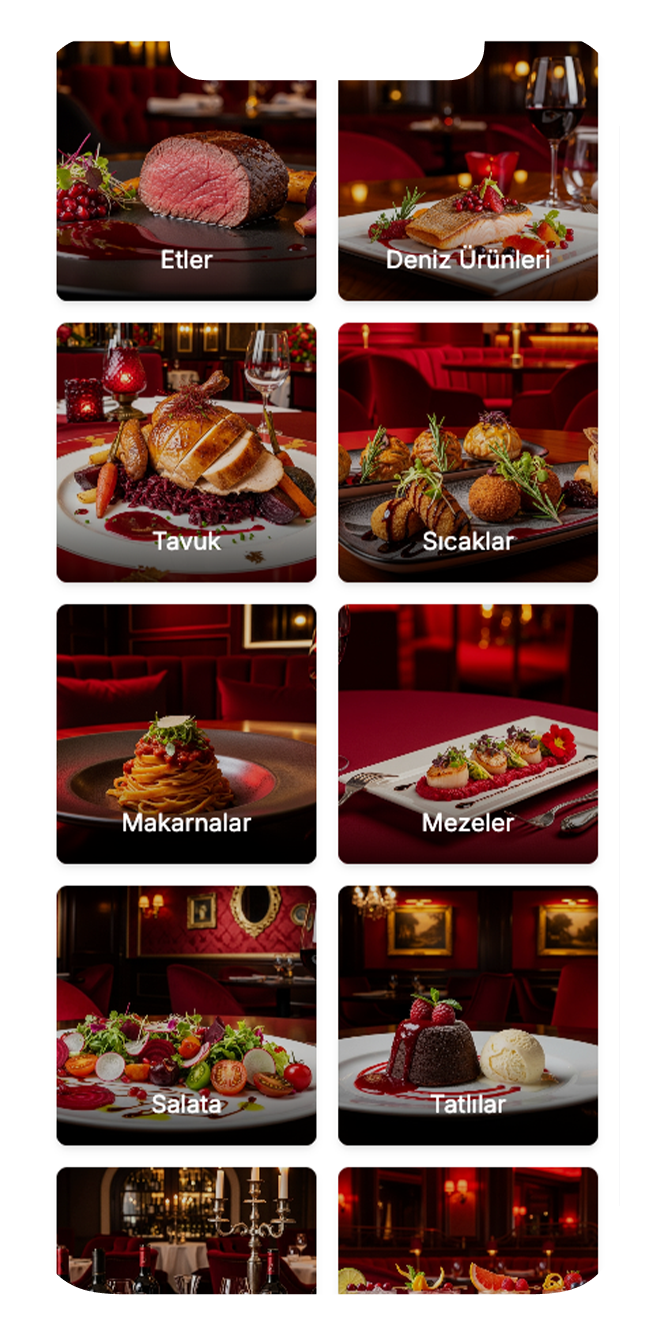Select the Deniz Ürünleri category card
The width and height of the screenshot is (656, 1326).
[x=468, y=171]
